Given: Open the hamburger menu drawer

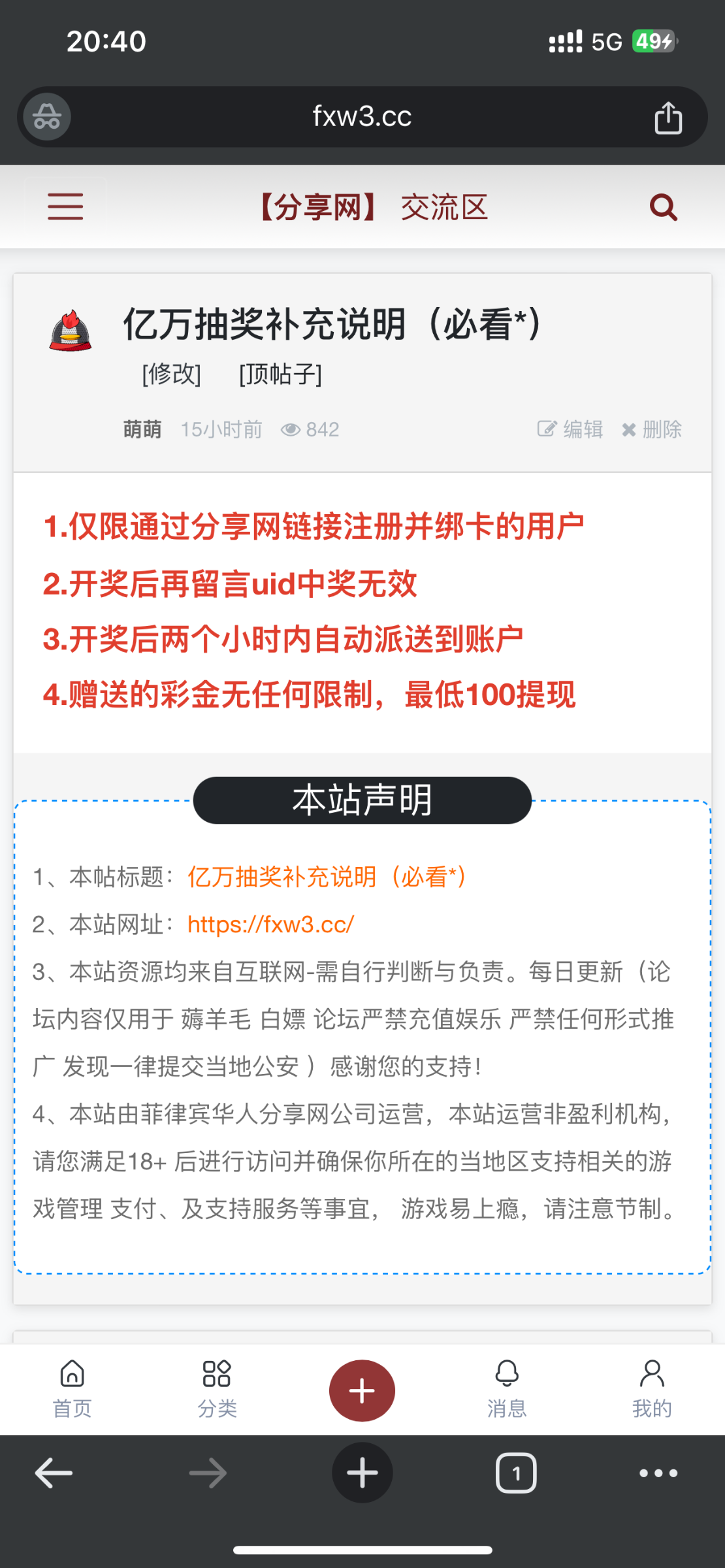Looking at the screenshot, I should (x=65, y=206).
